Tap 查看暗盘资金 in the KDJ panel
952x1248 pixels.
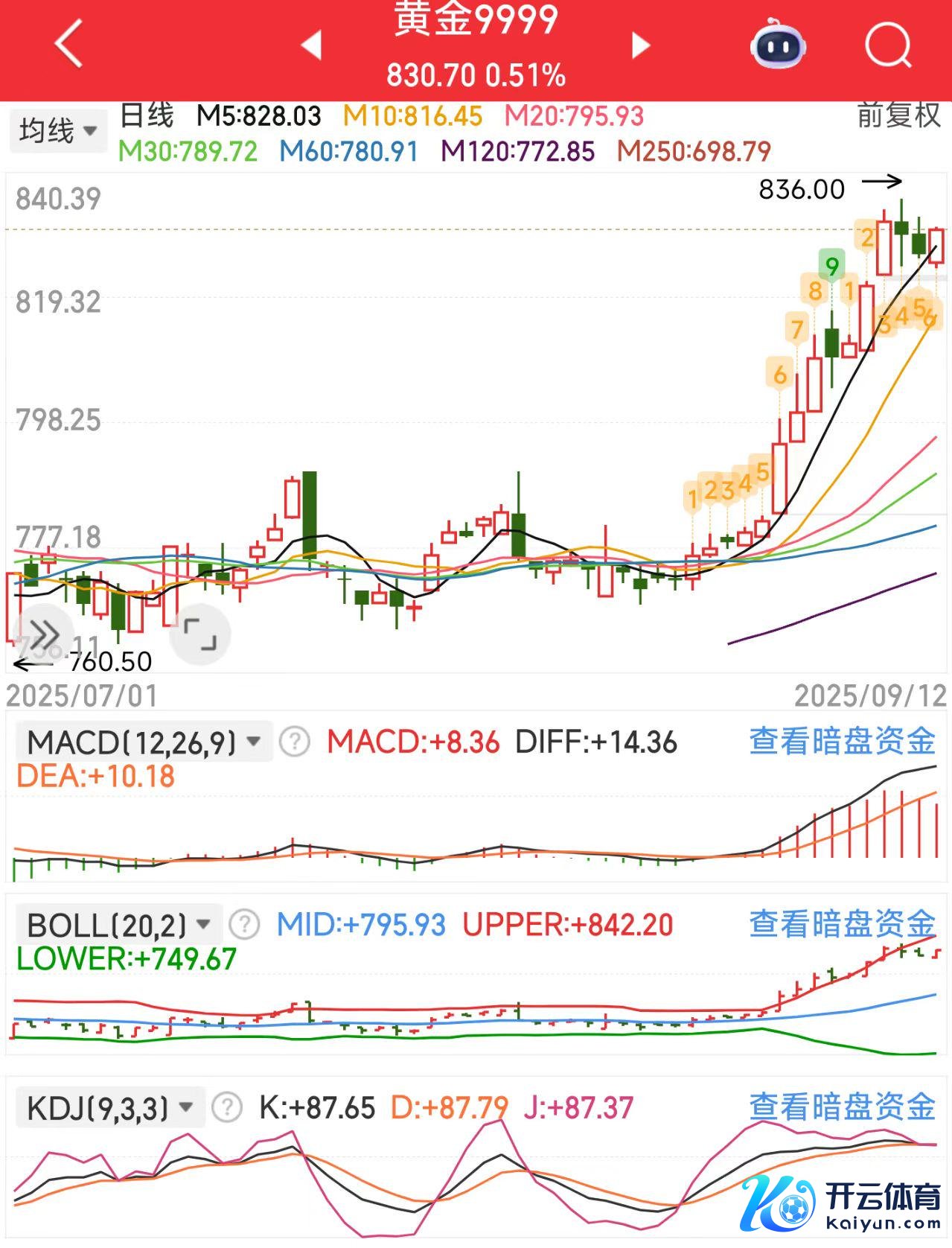pos(842,1107)
